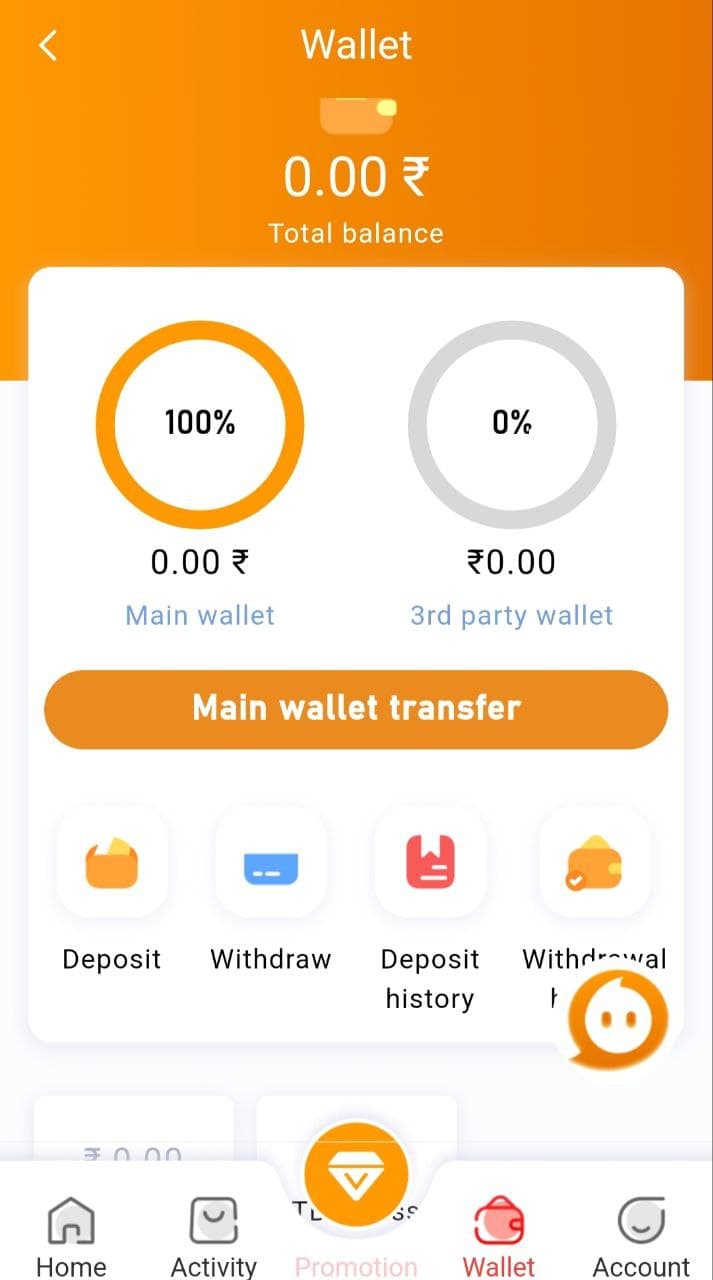Viewport: 713px width, 1280px height.
Task: Switch to the Home tab
Action: (71, 1237)
